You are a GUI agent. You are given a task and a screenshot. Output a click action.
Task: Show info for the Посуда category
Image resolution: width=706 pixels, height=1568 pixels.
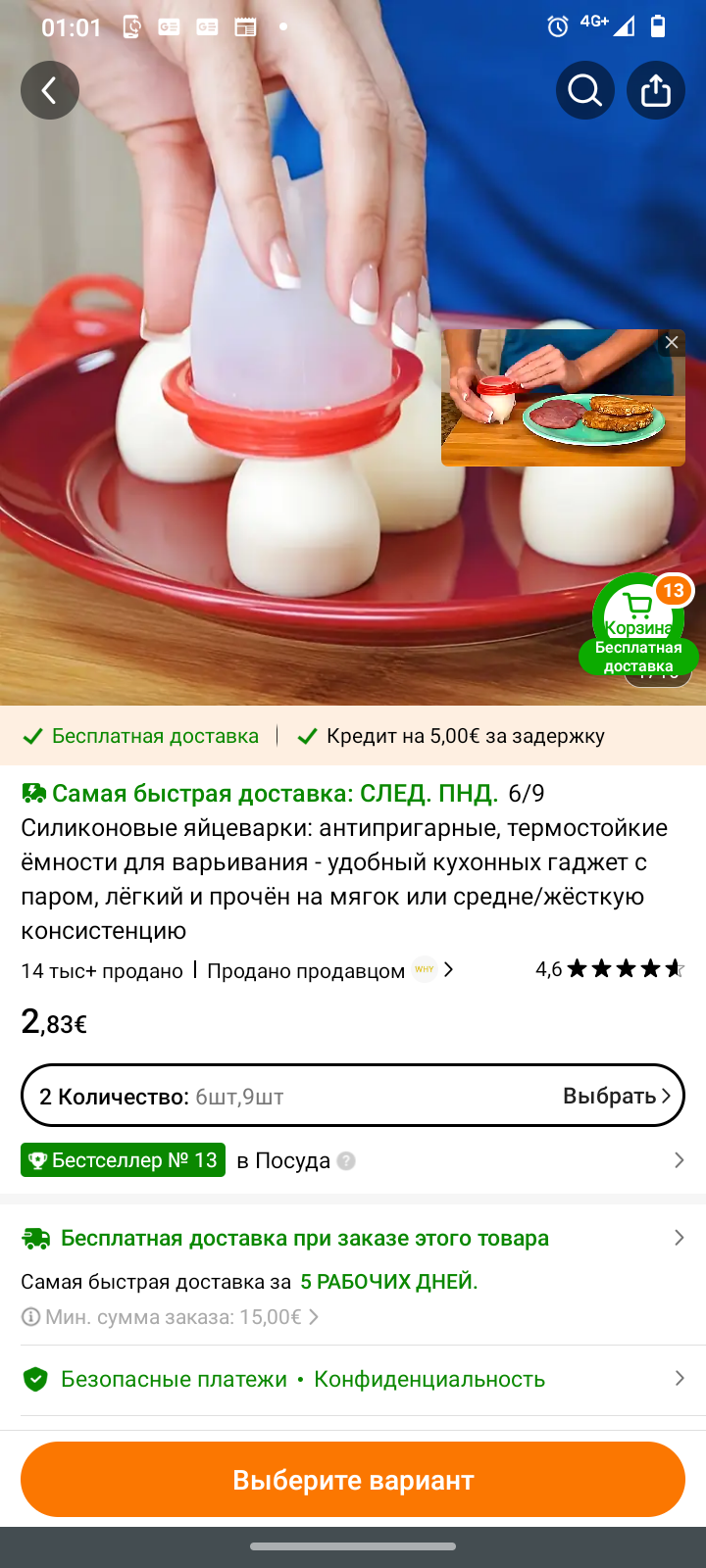[x=345, y=1161]
